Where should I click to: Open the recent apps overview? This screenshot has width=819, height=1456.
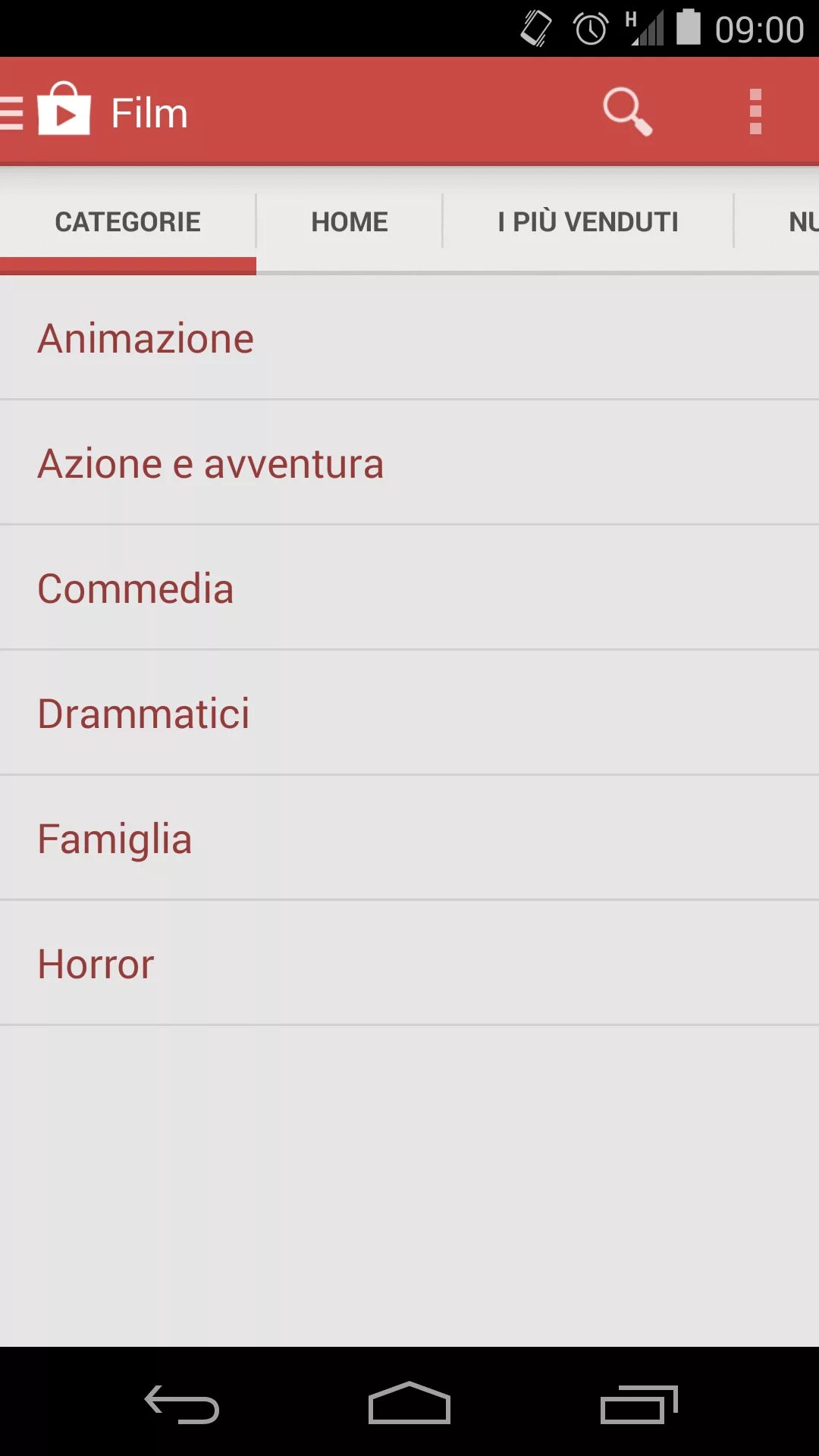point(639,1404)
